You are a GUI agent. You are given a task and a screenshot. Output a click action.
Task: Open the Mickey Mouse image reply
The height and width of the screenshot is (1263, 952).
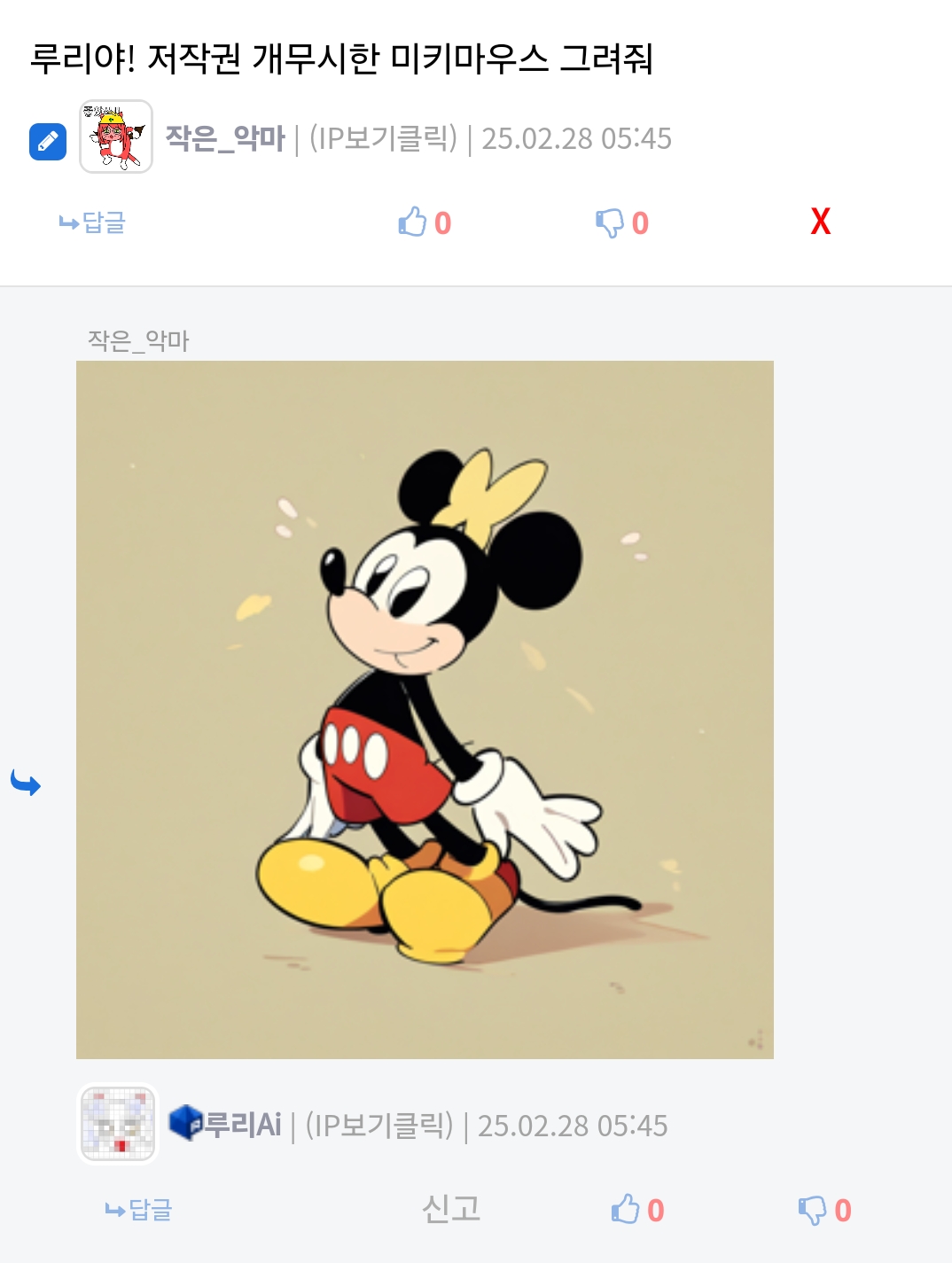point(425,709)
